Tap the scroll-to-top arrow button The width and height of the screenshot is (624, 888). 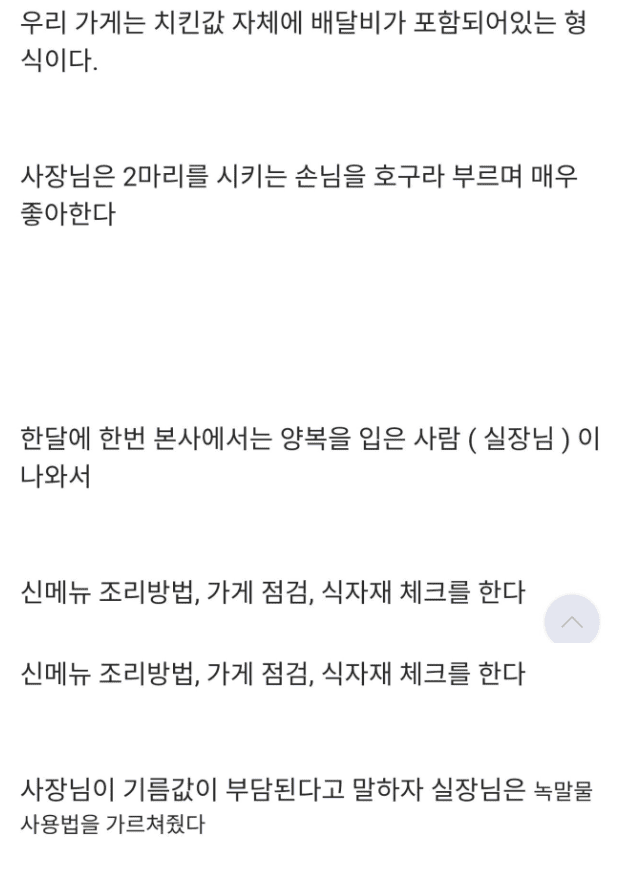pyautogui.click(x=572, y=622)
